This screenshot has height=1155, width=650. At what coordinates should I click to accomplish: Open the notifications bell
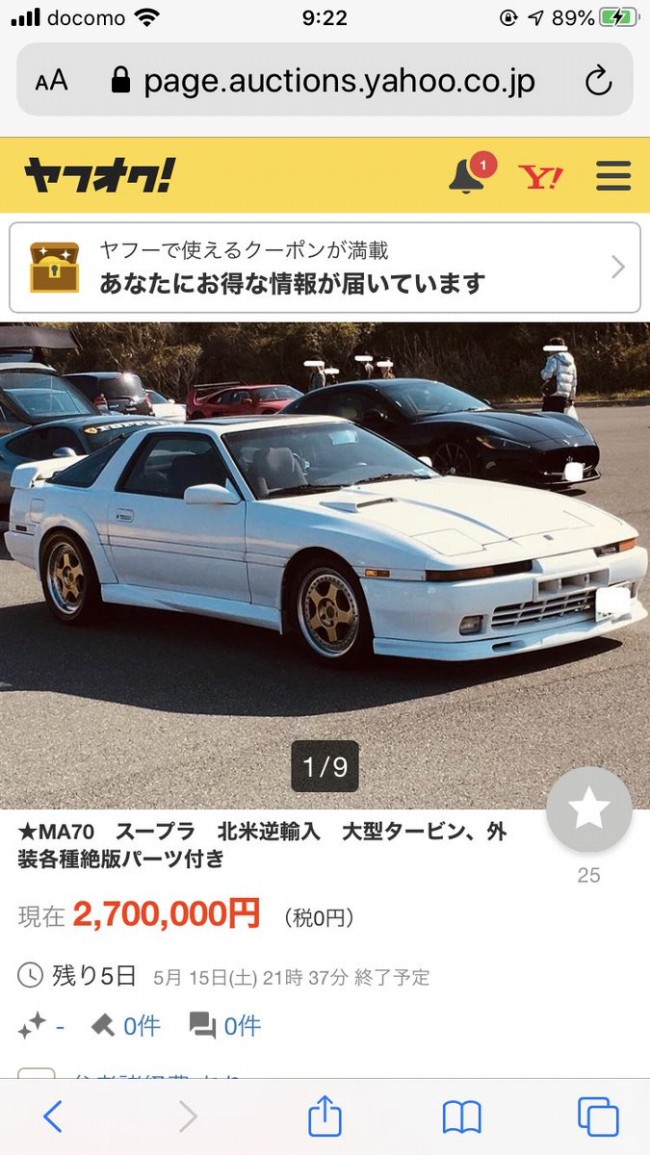(468, 176)
